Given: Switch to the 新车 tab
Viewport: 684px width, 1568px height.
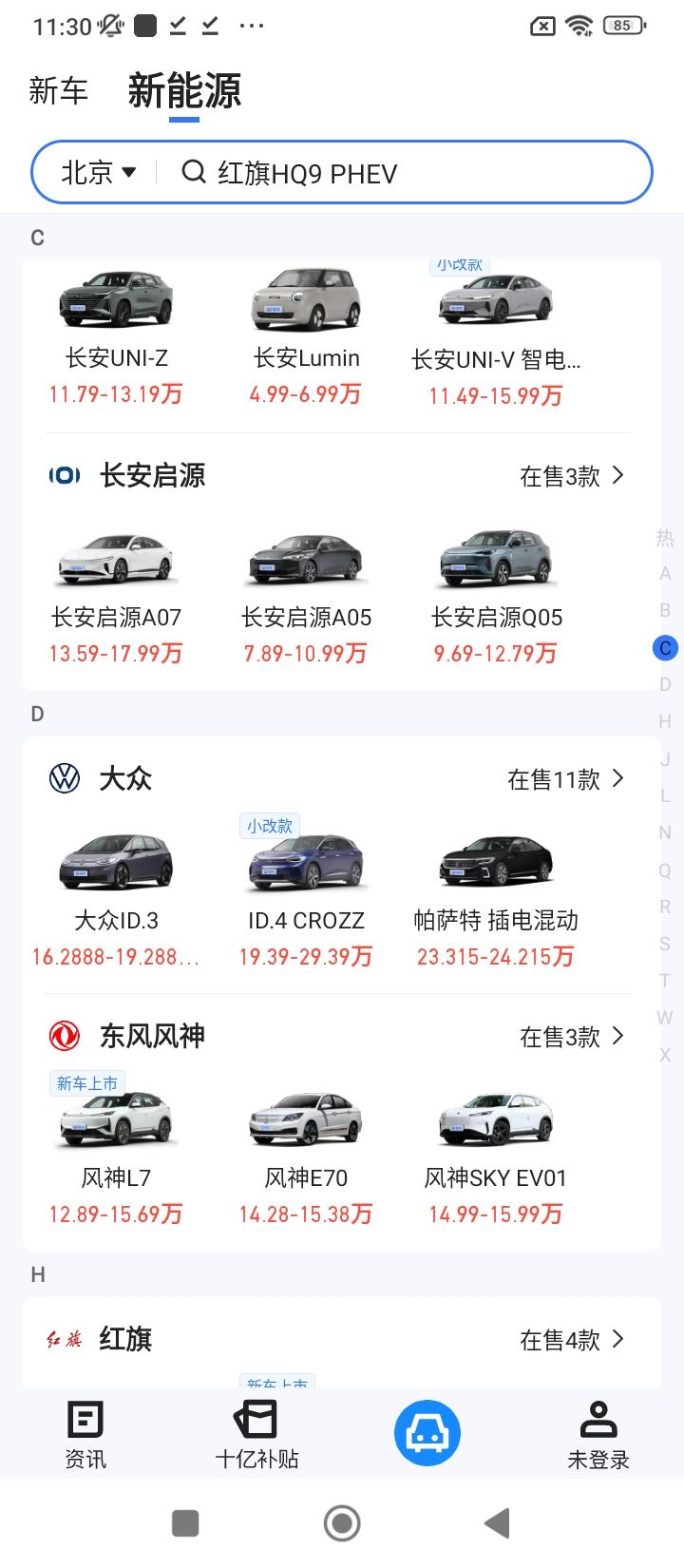Looking at the screenshot, I should [58, 90].
